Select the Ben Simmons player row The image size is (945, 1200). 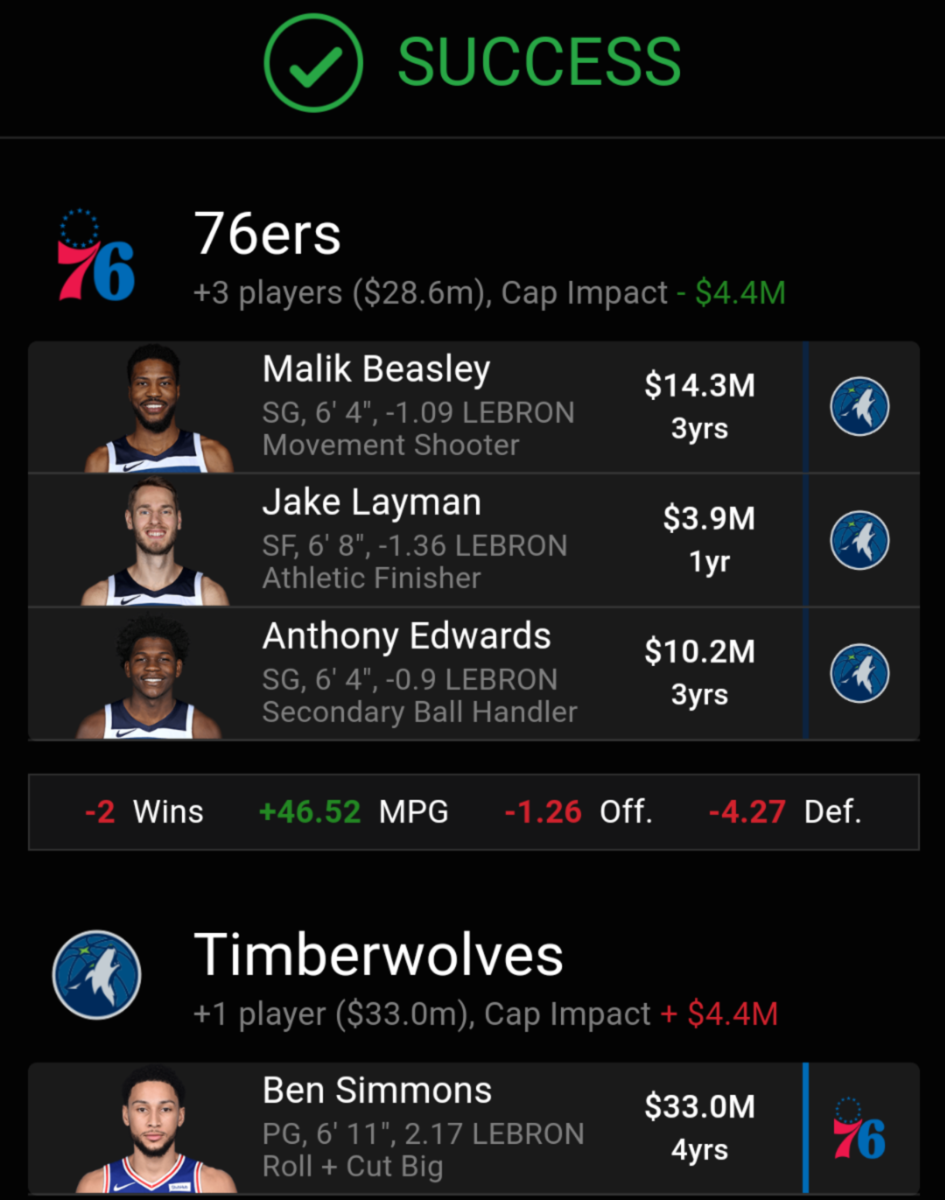418,1128
